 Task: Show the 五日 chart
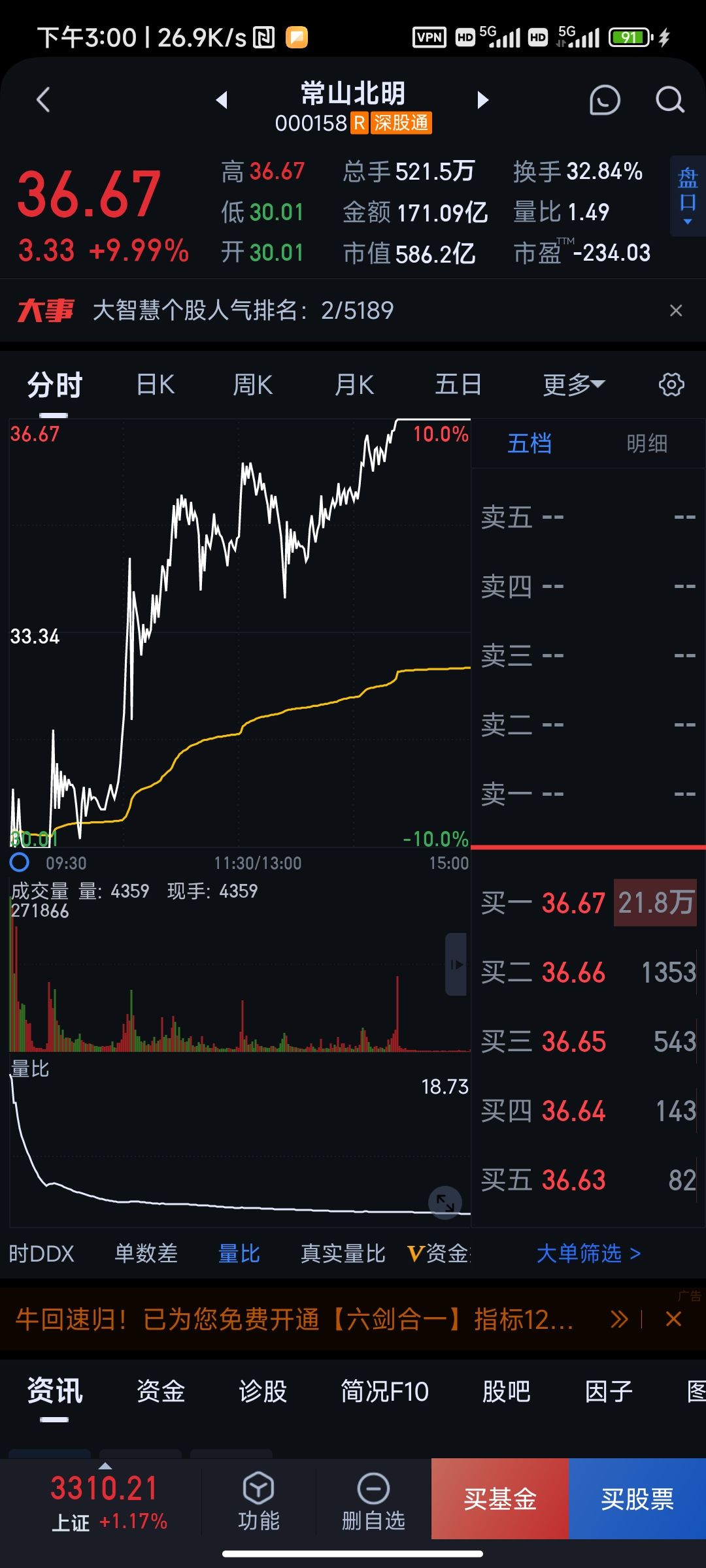coord(458,385)
